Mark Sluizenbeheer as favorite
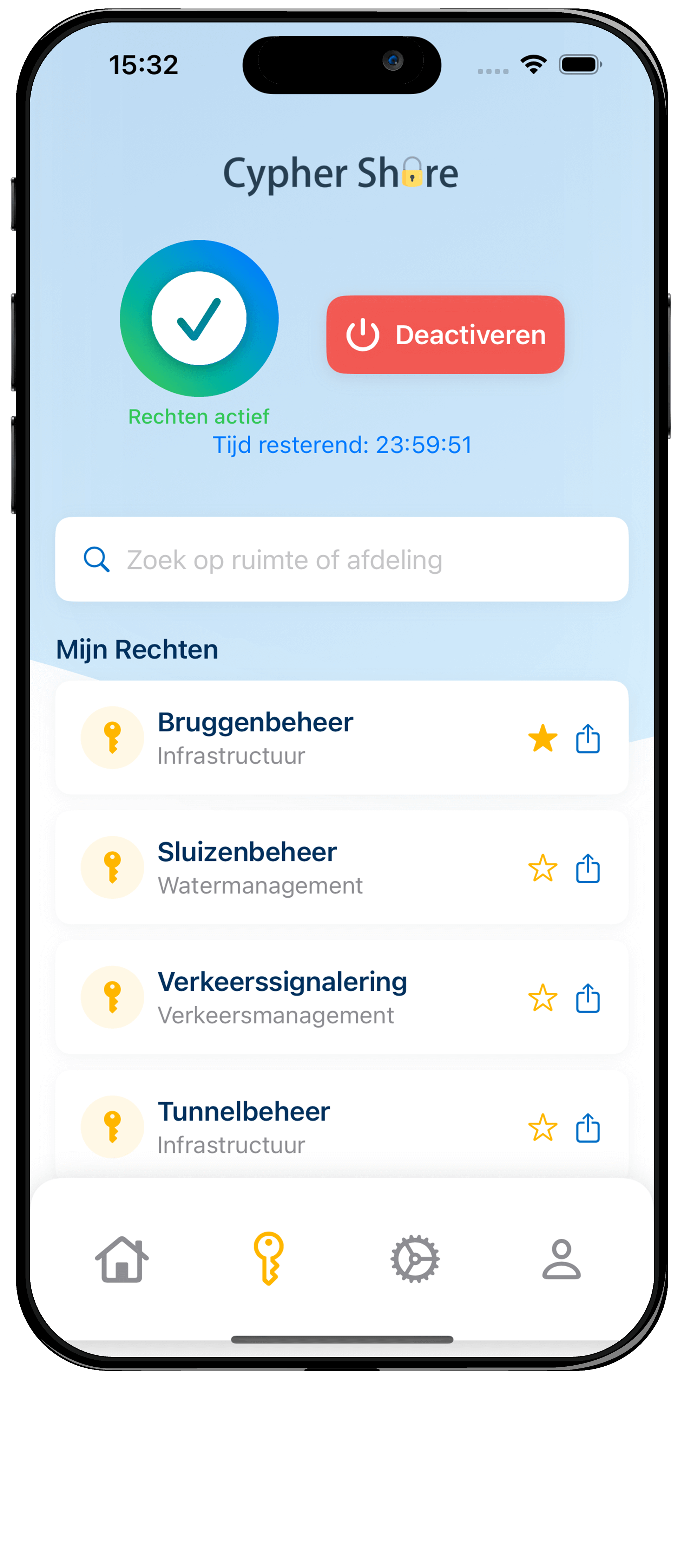Image resolution: width=684 pixels, height=1568 pixels. click(x=542, y=868)
